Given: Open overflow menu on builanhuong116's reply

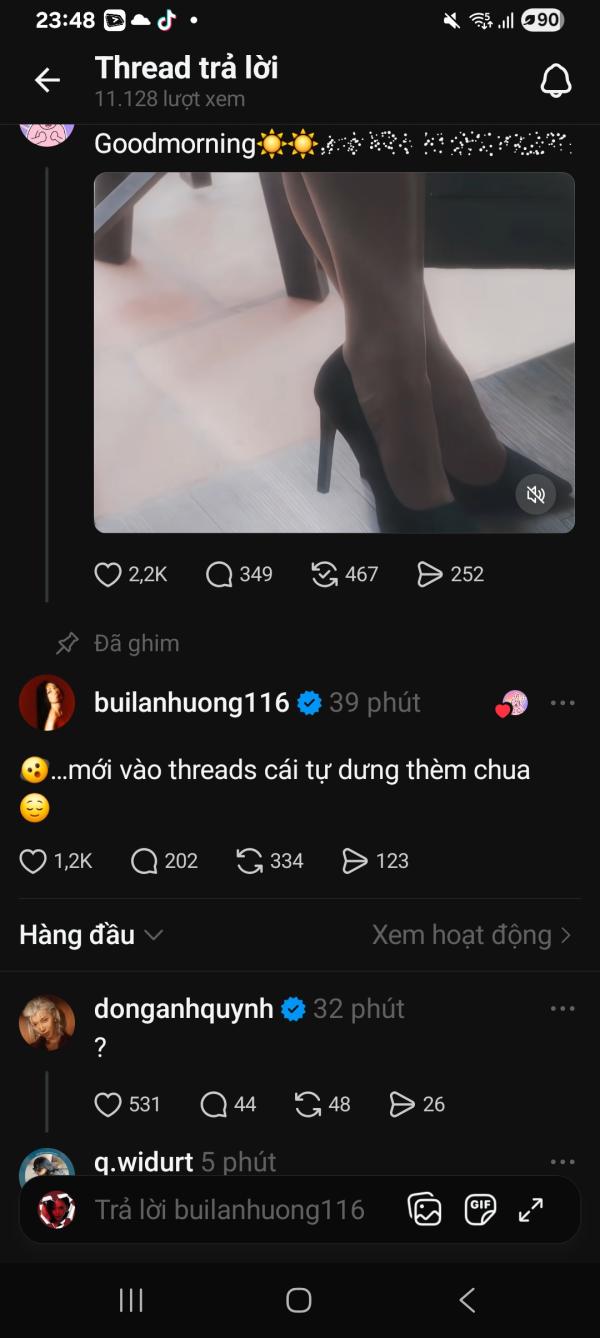Looking at the screenshot, I should [562, 703].
